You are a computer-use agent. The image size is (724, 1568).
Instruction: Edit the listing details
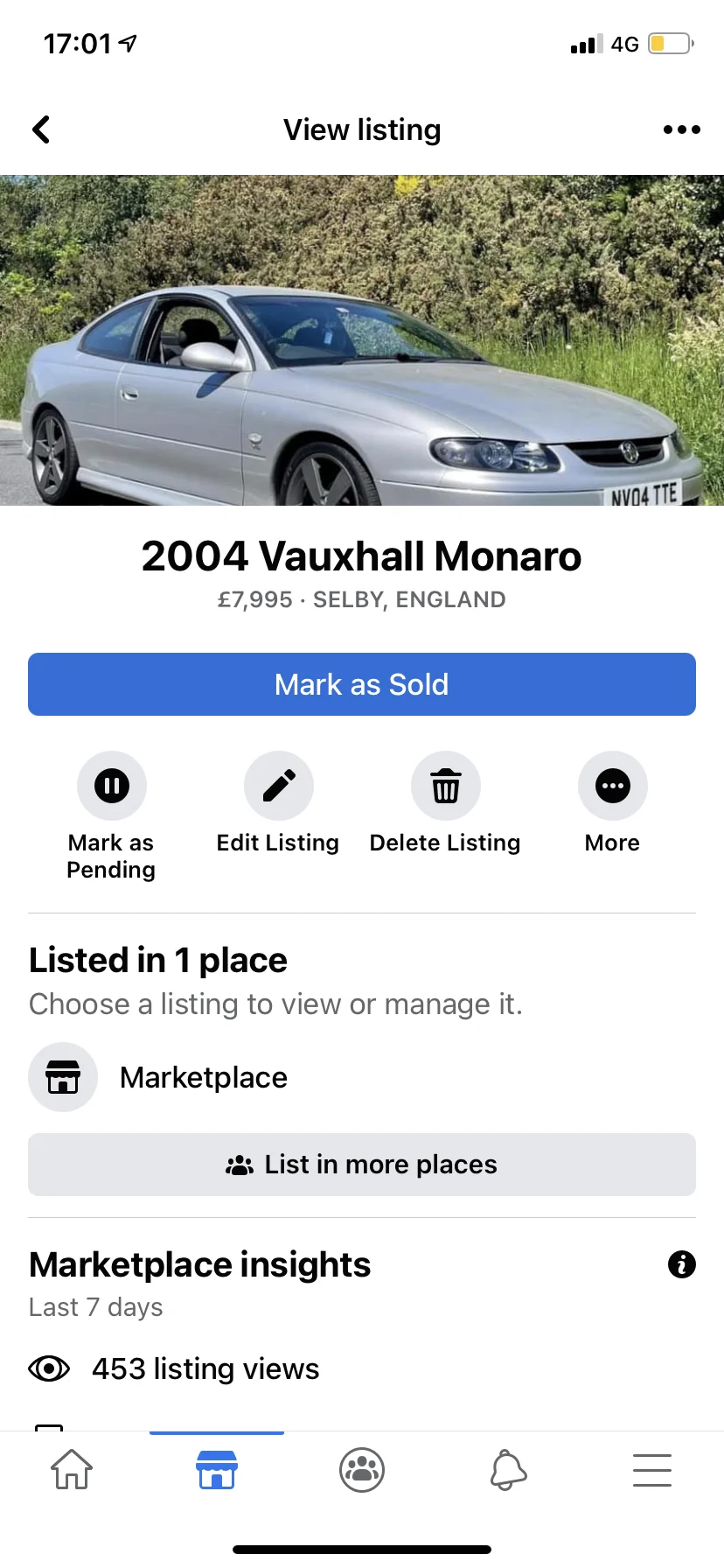point(278,803)
